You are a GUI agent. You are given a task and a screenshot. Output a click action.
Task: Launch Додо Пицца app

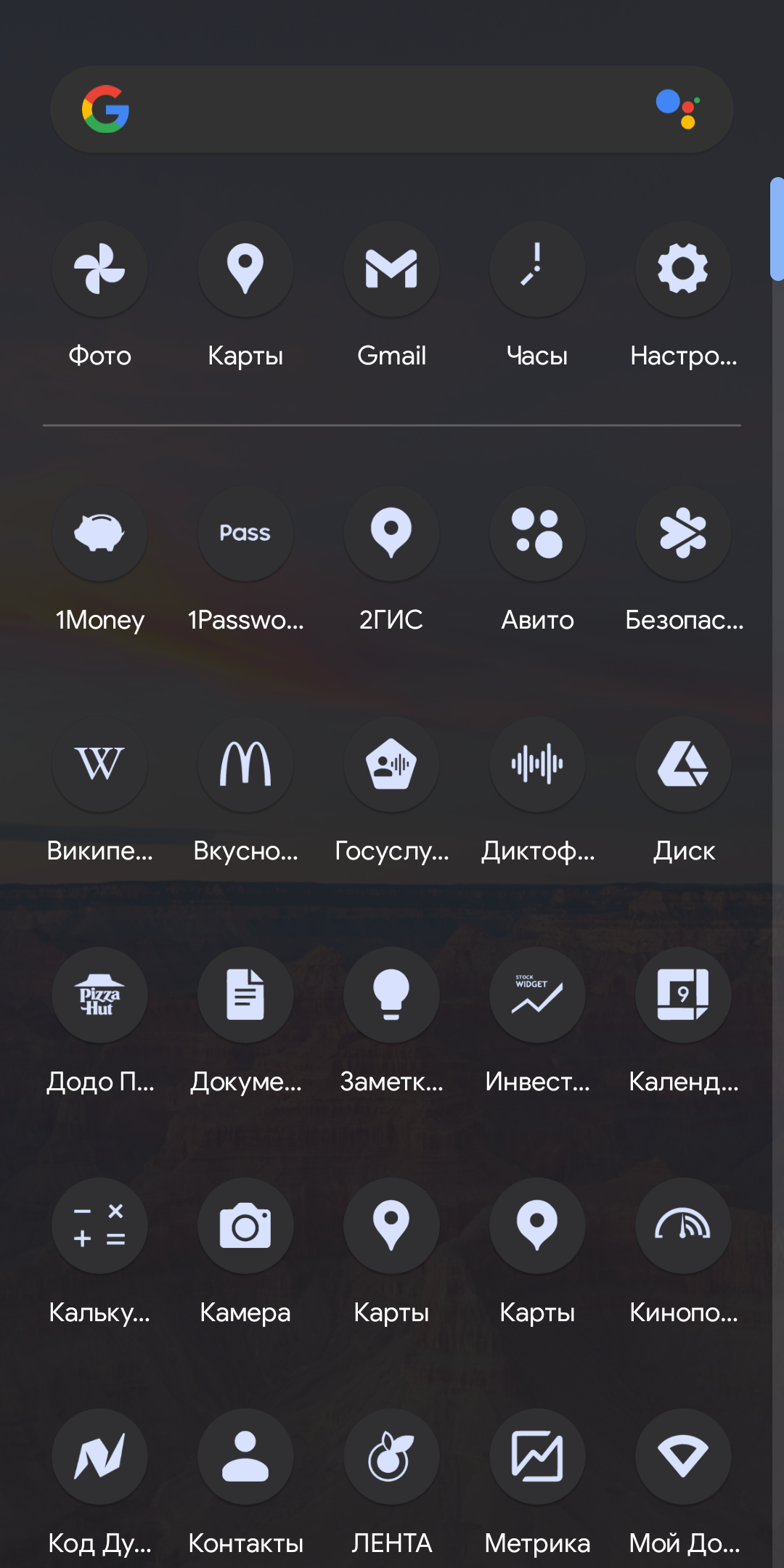click(99, 995)
